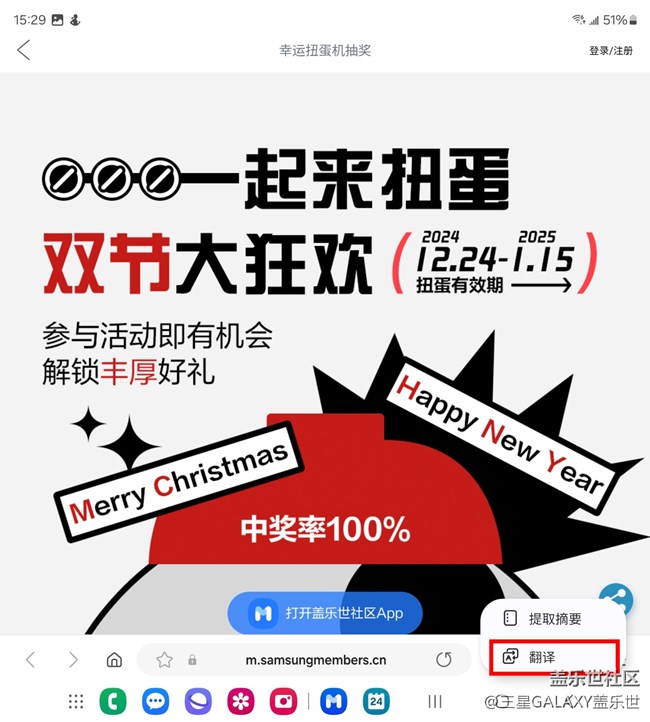Launch the Camera app from taskbar
The height and width of the screenshot is (722, 650).
(x=283, y=702)
